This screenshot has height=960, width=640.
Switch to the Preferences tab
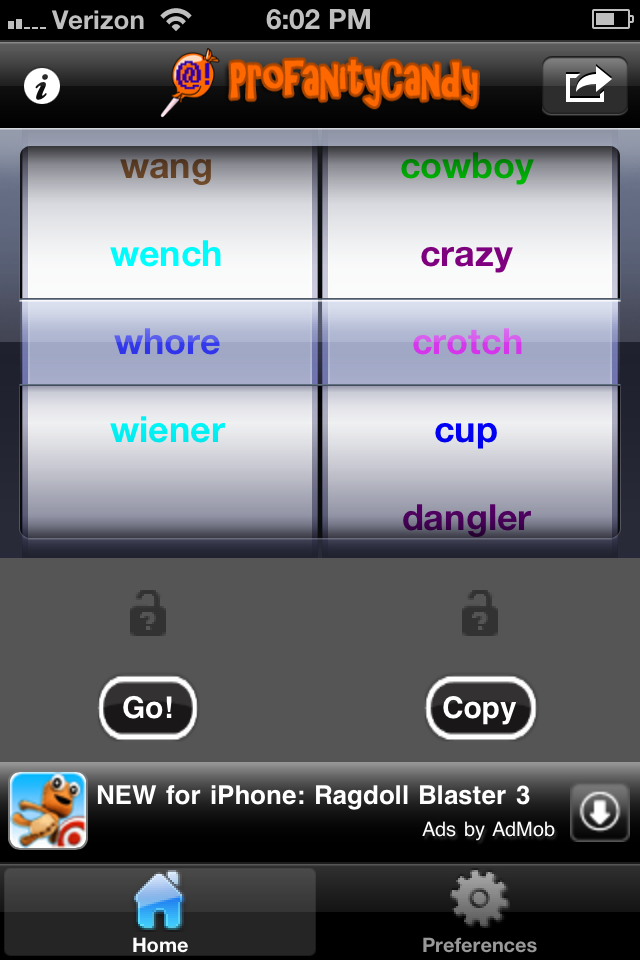tap(480, 912)
